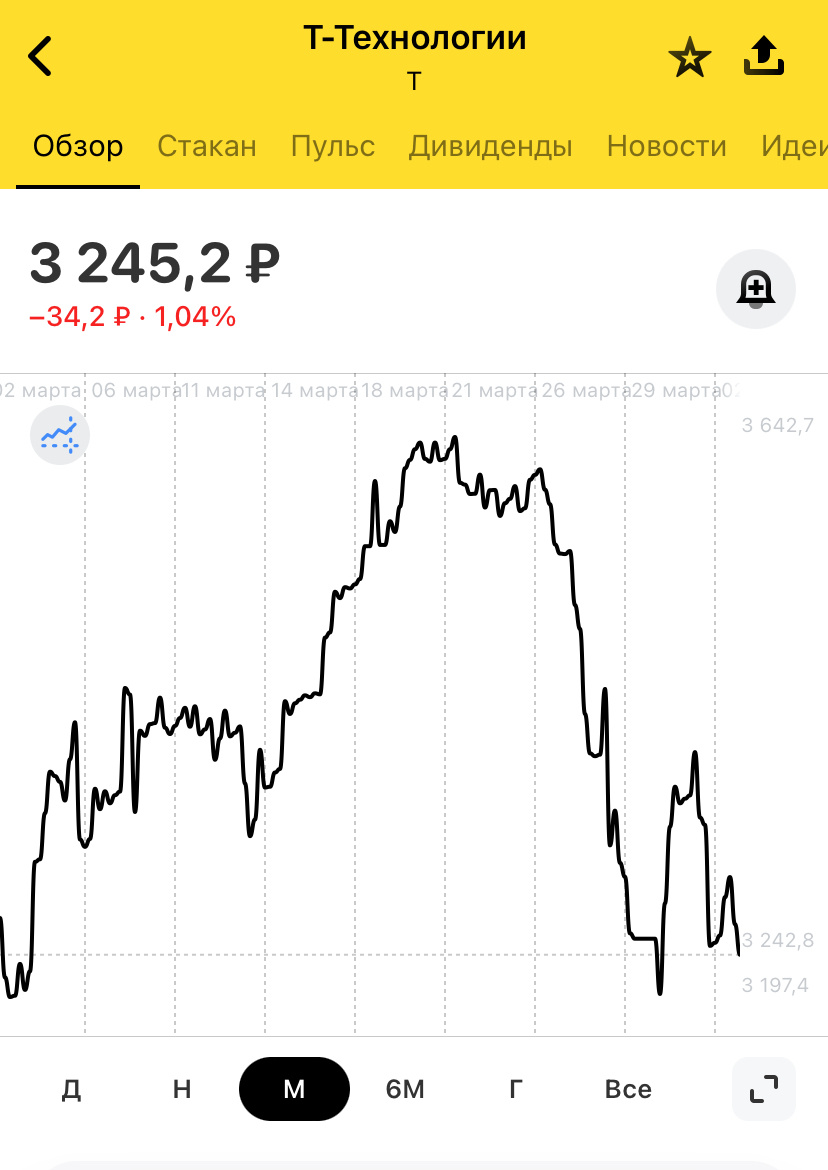Switch to the Стакан tab
Screen dimensions: 828x1170
pyautogui.click(x=206, y=146)
